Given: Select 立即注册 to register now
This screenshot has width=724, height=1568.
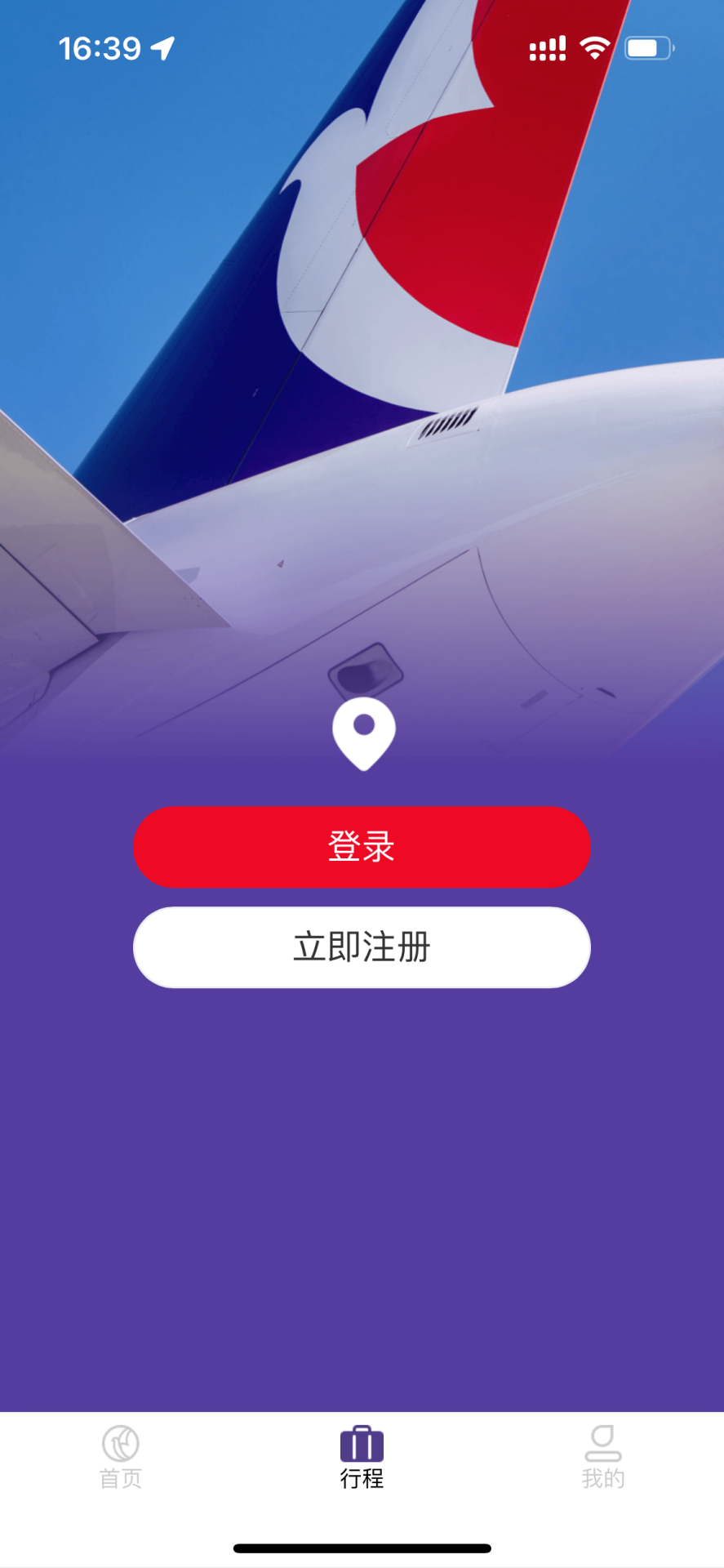Looking at the screenshot, I should click(x=362, y=947).
